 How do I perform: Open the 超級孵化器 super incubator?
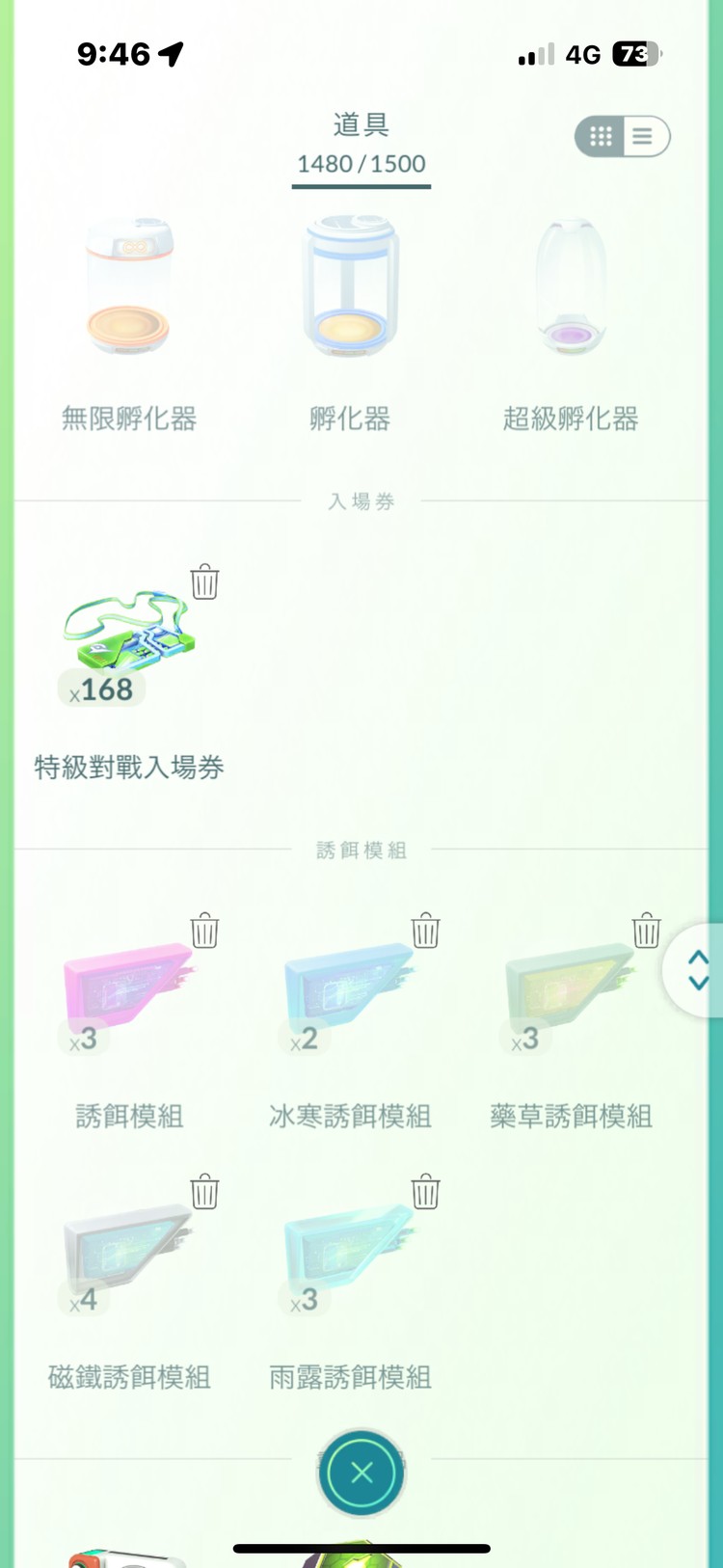(571, 289)
